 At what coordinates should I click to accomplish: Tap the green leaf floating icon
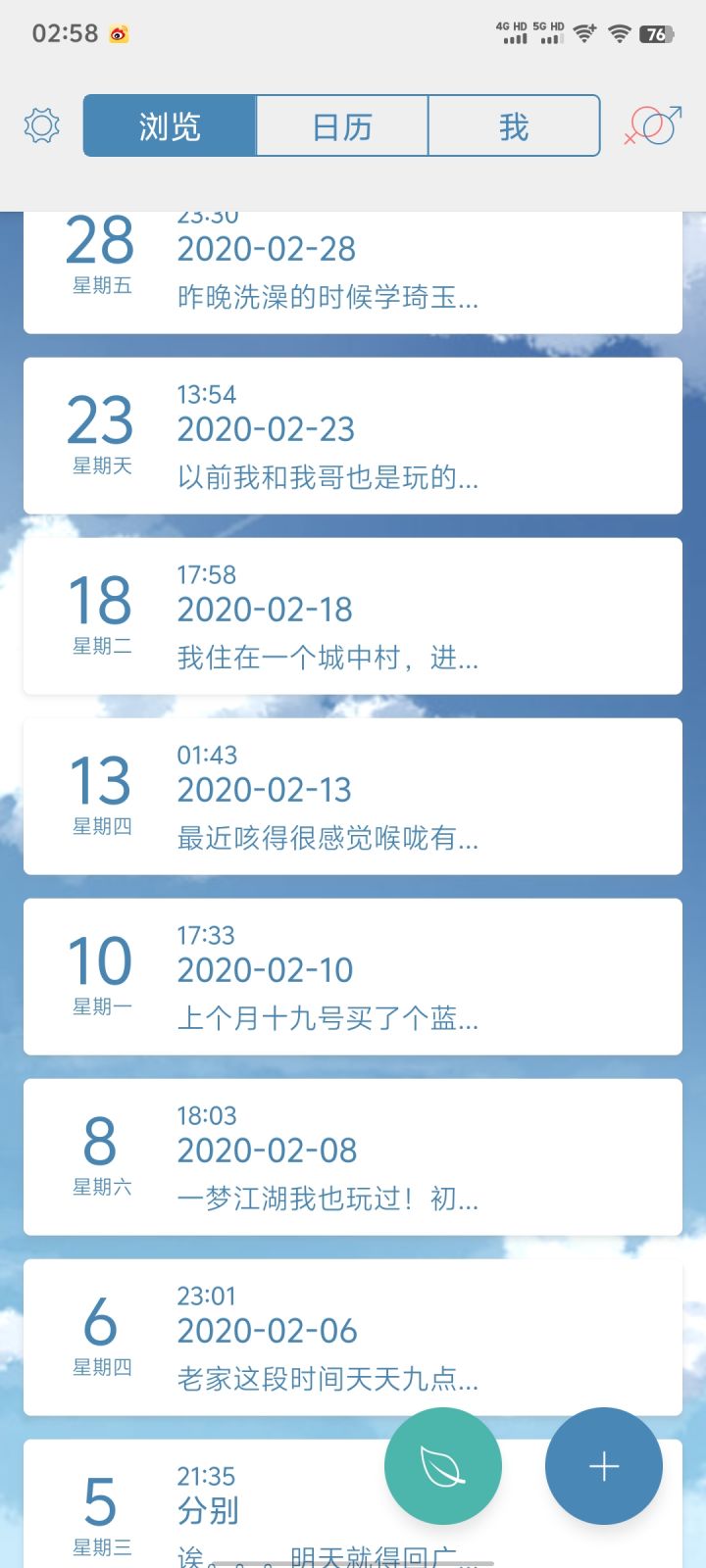click(x=443, y=1464)
